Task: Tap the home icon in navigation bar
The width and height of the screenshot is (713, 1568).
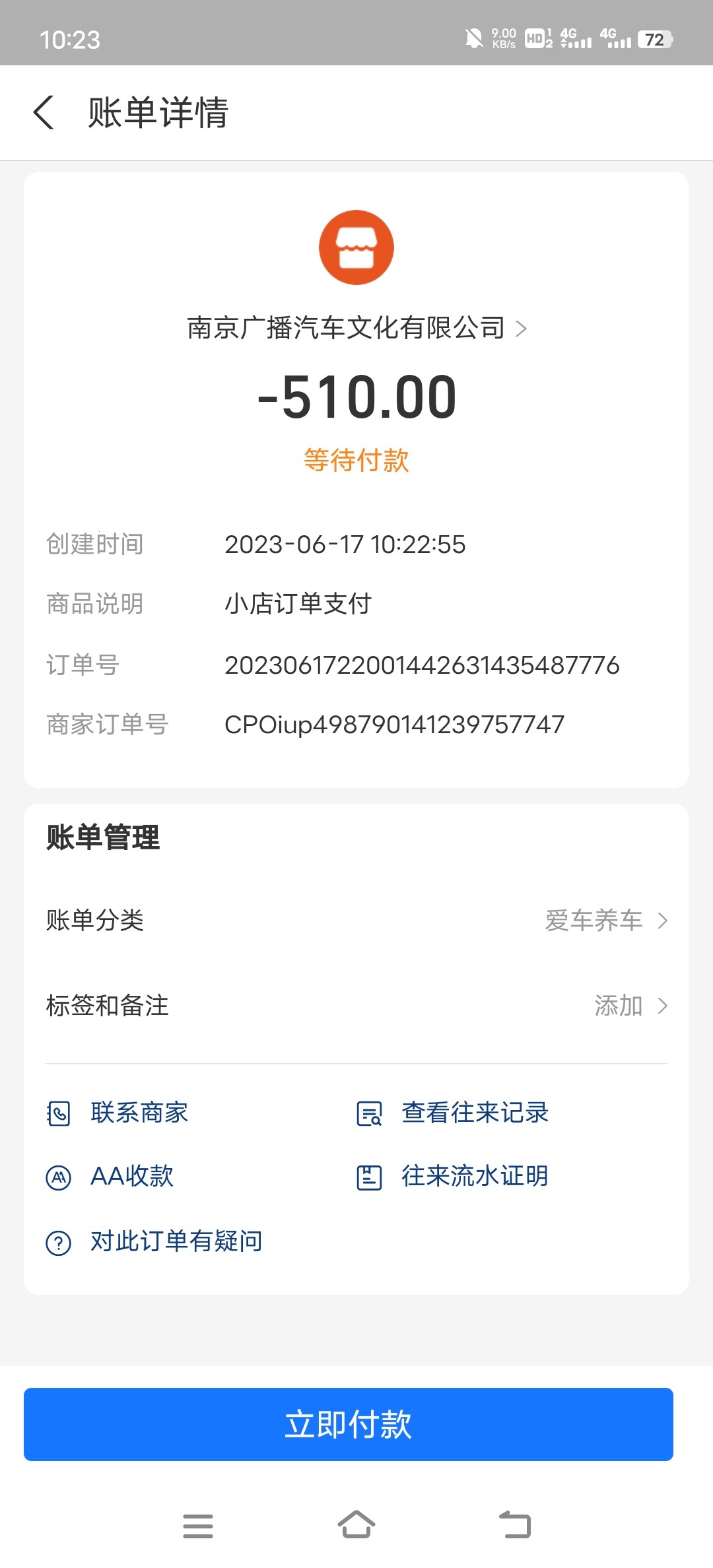Action: coord(356,1525)
